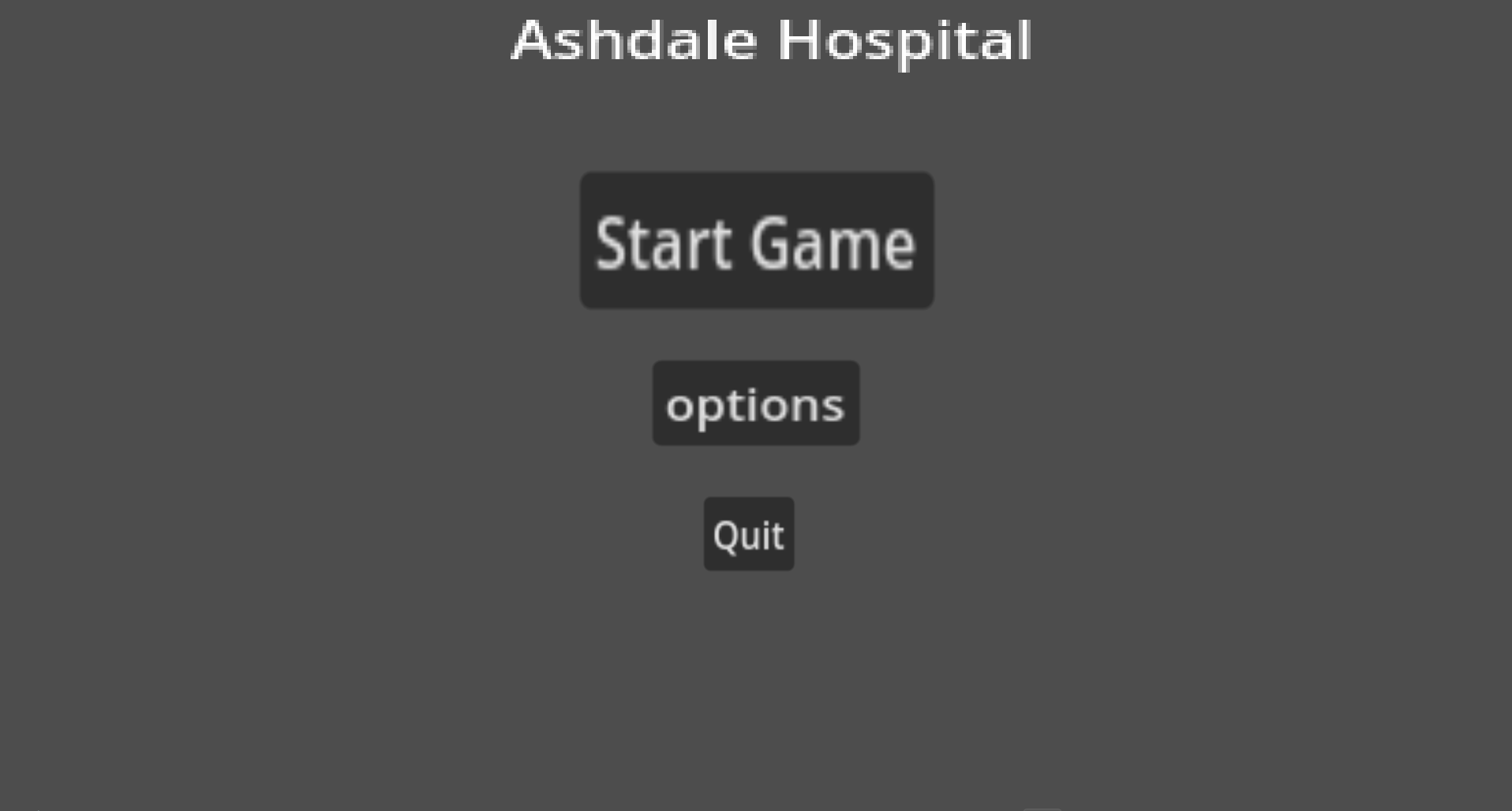The width and height of the screenshot is (1512, 811).
Task: Quit the game
Action: [x=748, y=534]
